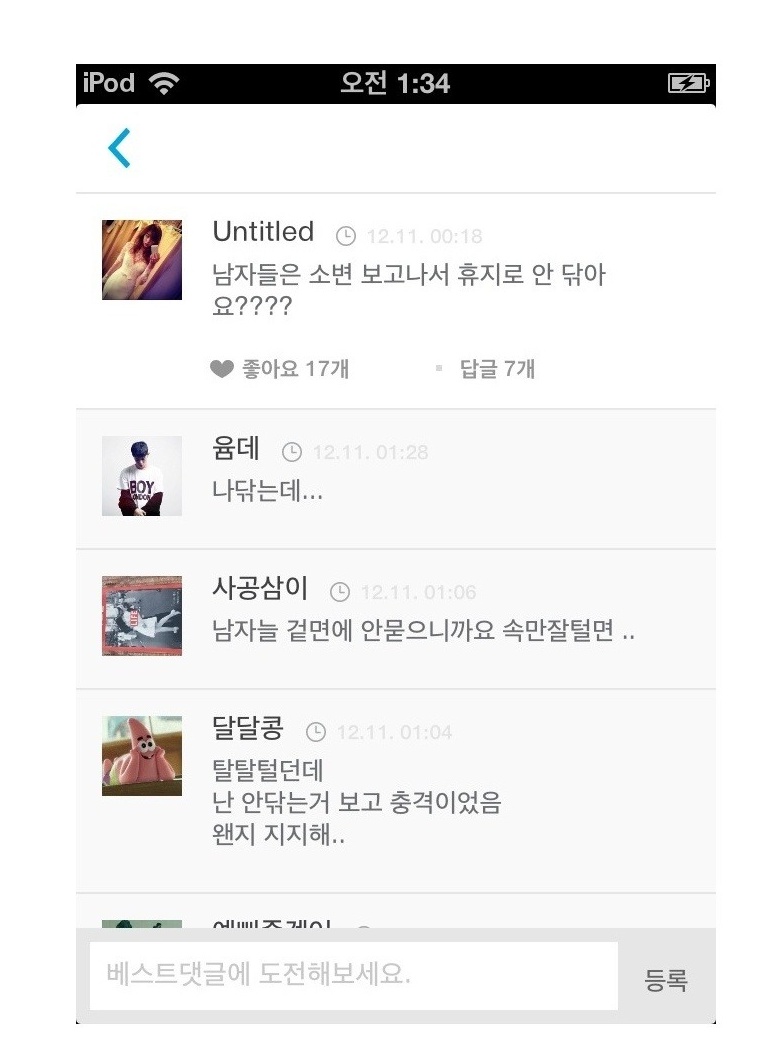Go back using the blue arrow

point(119,148)
